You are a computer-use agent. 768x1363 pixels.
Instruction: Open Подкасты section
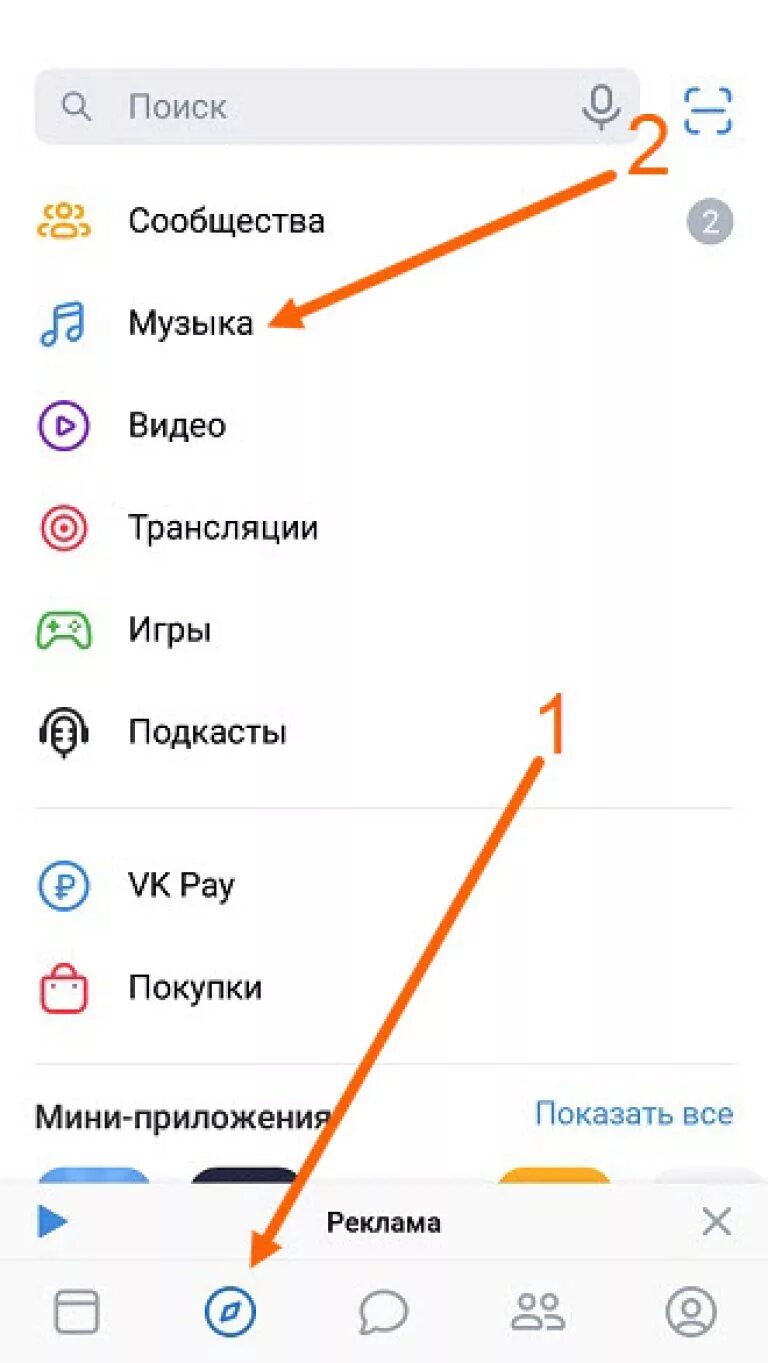(206, 732)
